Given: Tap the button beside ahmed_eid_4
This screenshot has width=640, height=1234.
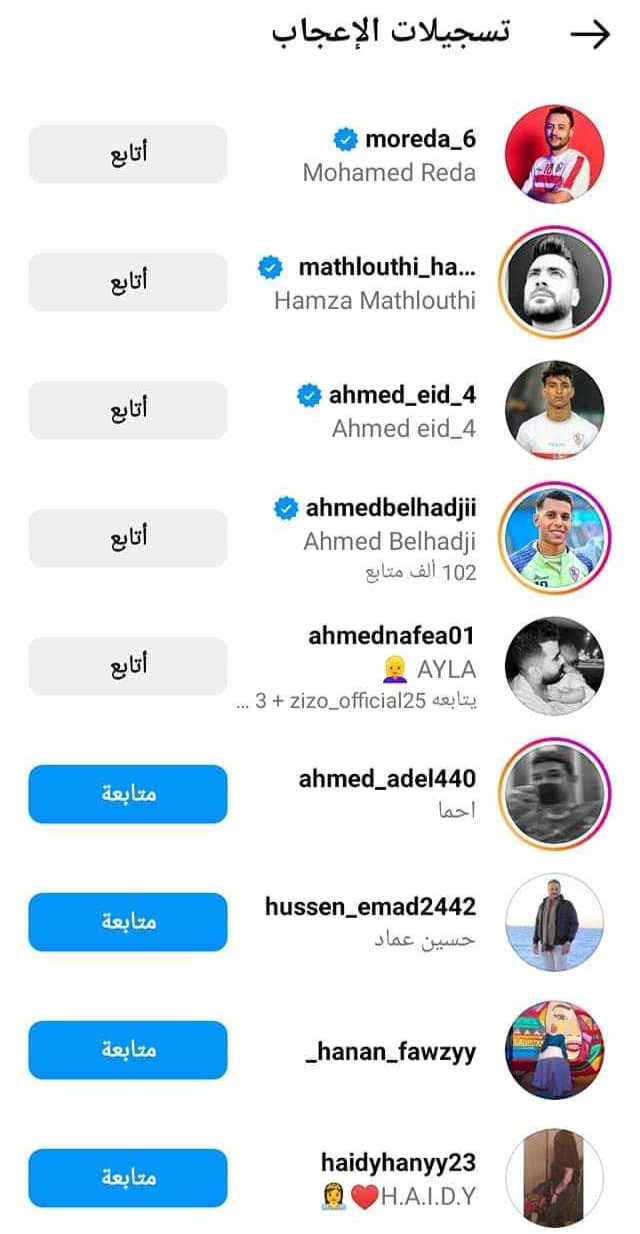Looking at the screenshot, I should [x=128, y=410].
